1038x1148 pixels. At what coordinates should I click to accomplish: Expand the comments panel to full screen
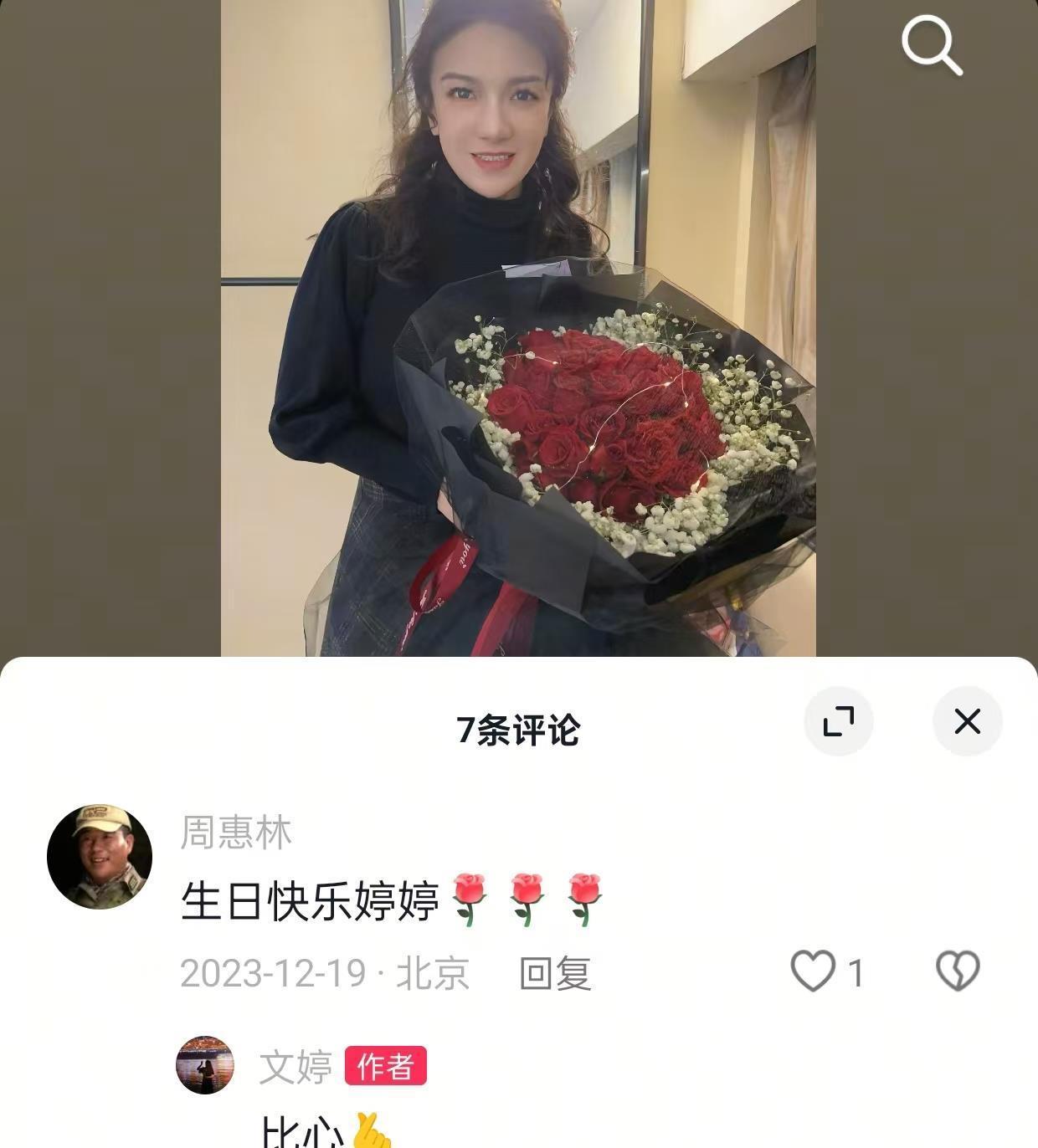pos(838,721)
